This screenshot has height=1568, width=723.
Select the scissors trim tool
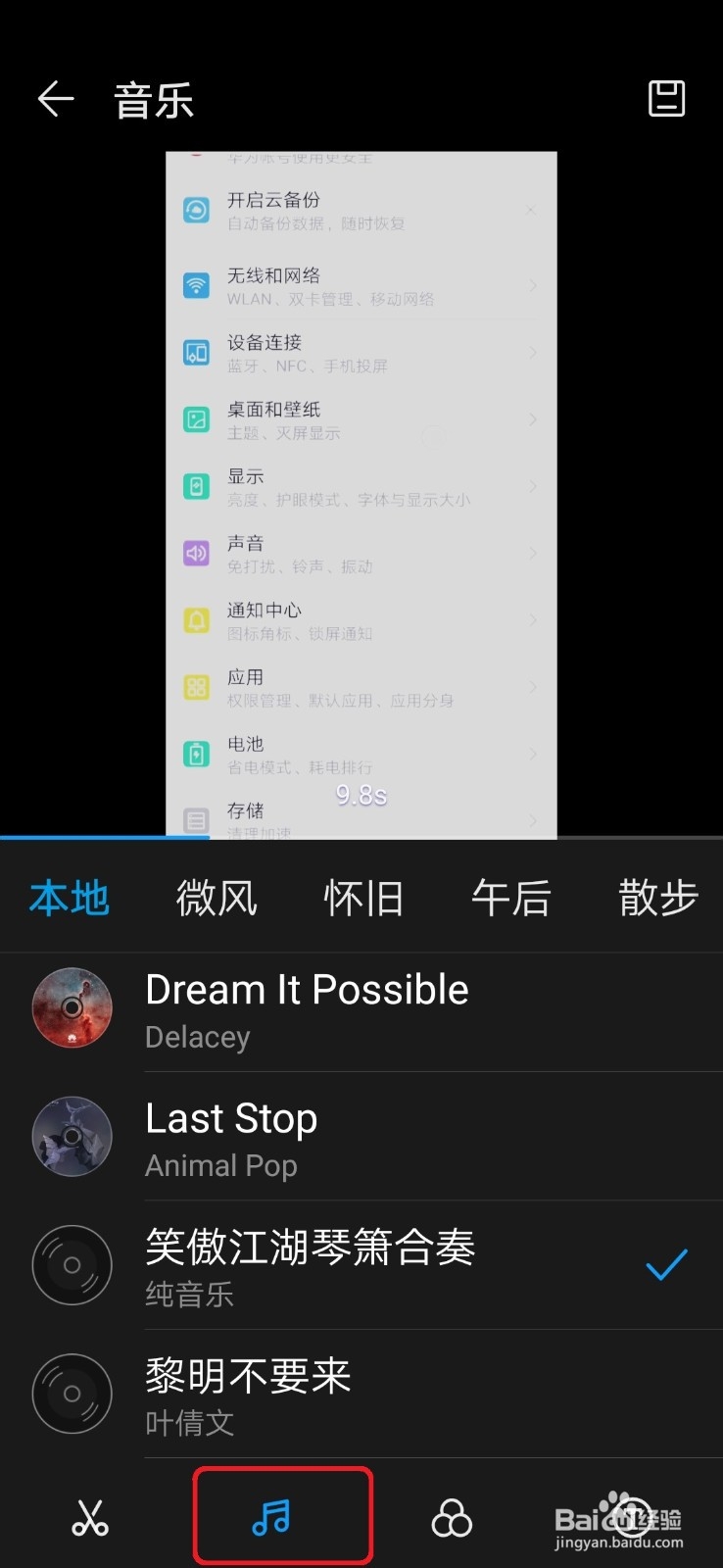click(x=89, y=1517)
